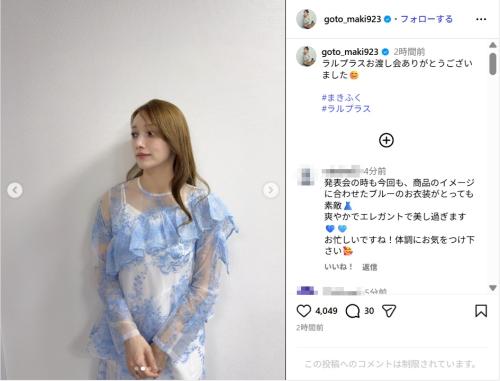Viewport: 500px width, 381px height.
Task: Open the three-dot options menu
Action: click(481, 19)
